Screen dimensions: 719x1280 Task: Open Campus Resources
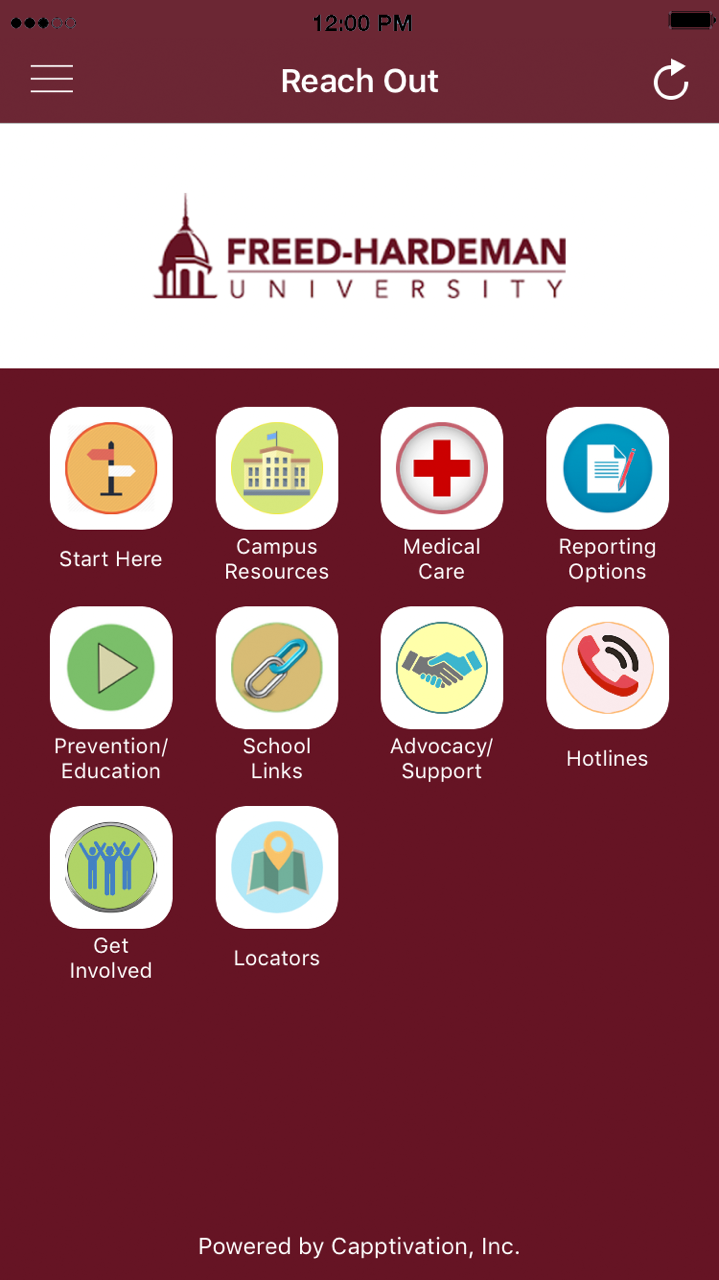(277, 468)
